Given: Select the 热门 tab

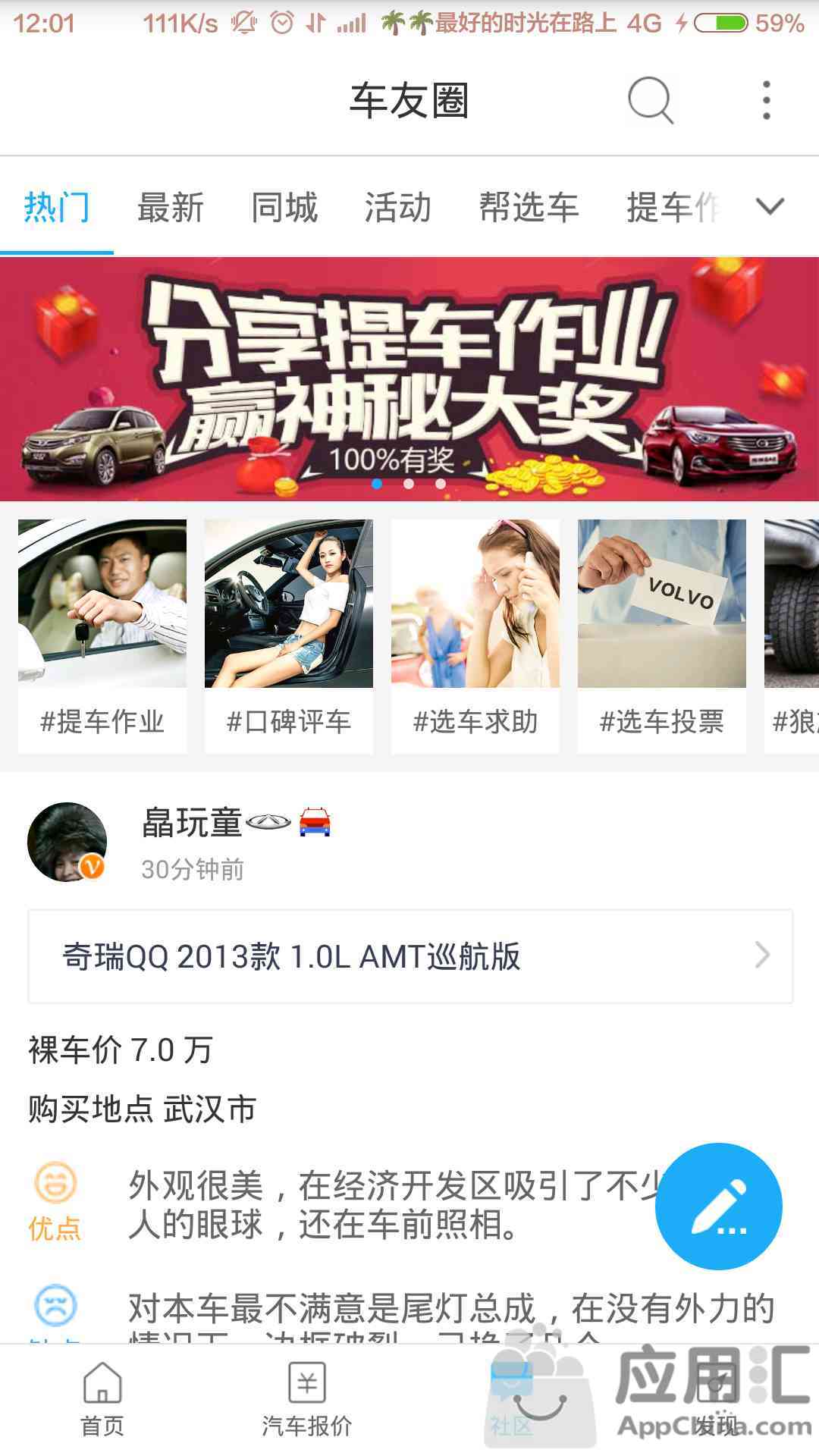Looking at the screenshot, I should [x=57, y=208].
